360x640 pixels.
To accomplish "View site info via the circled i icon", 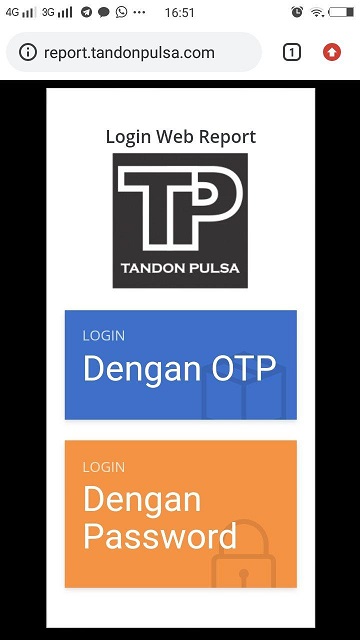I will [28, 52].
